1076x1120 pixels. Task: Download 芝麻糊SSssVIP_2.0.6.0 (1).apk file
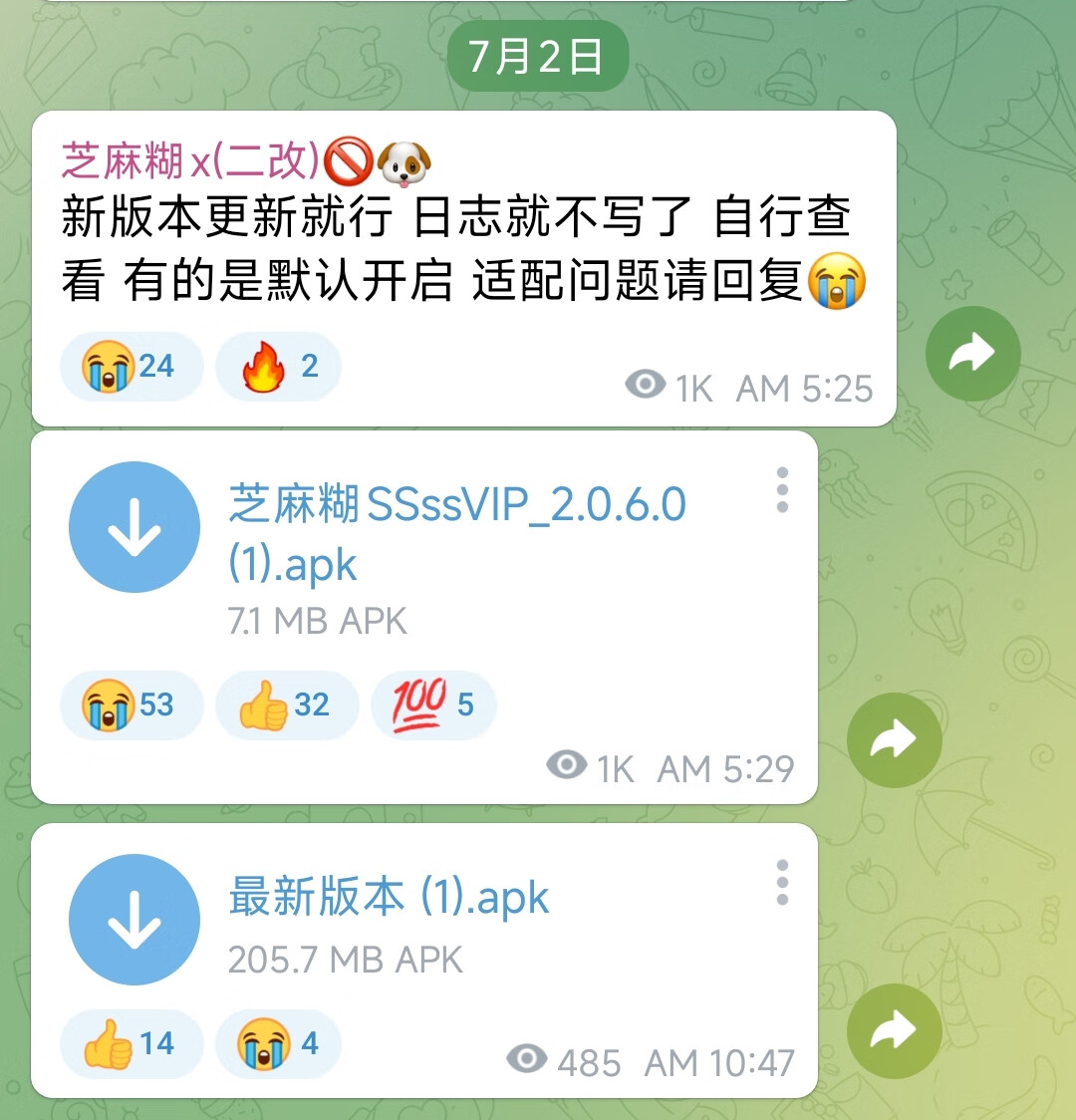pos(134,527)
